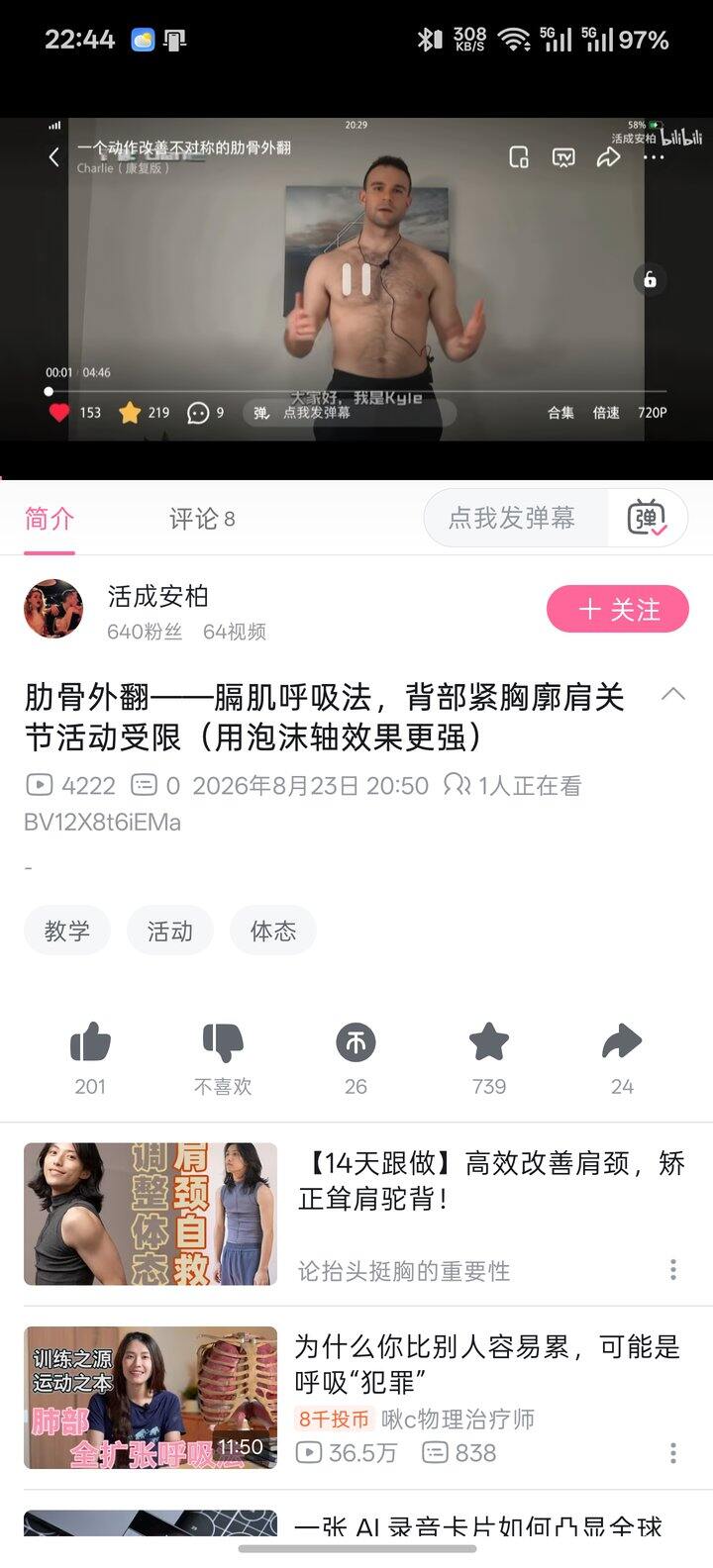This screenshot has width=713, height=1568.
Task: Toggle the danmaku display switch icon
Action: 648,518
